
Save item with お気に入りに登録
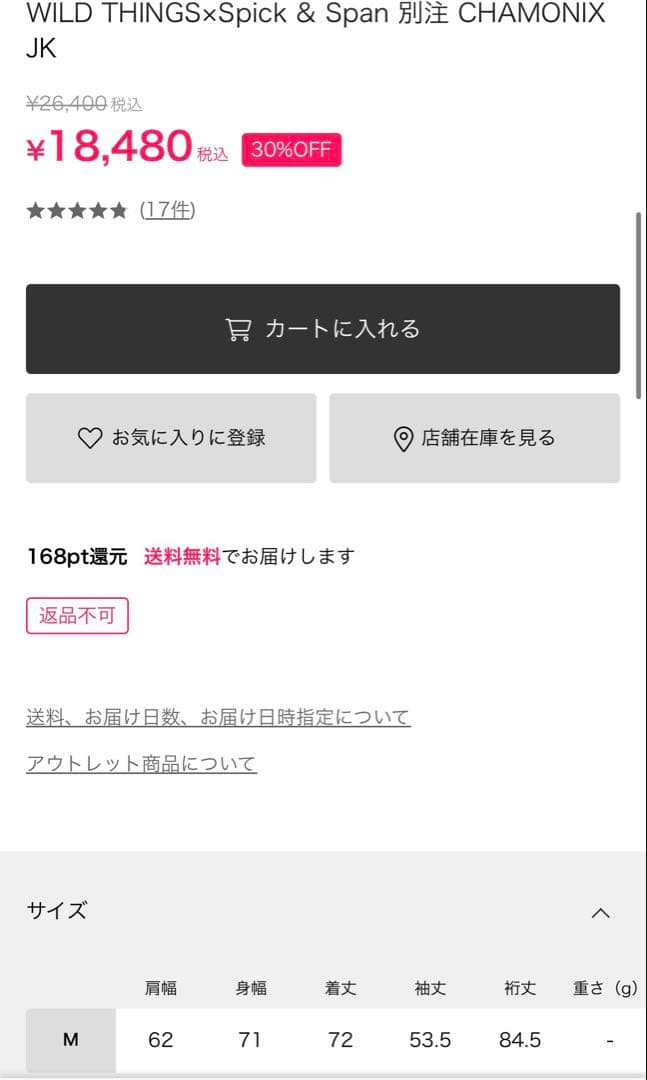tap(171, 438)
